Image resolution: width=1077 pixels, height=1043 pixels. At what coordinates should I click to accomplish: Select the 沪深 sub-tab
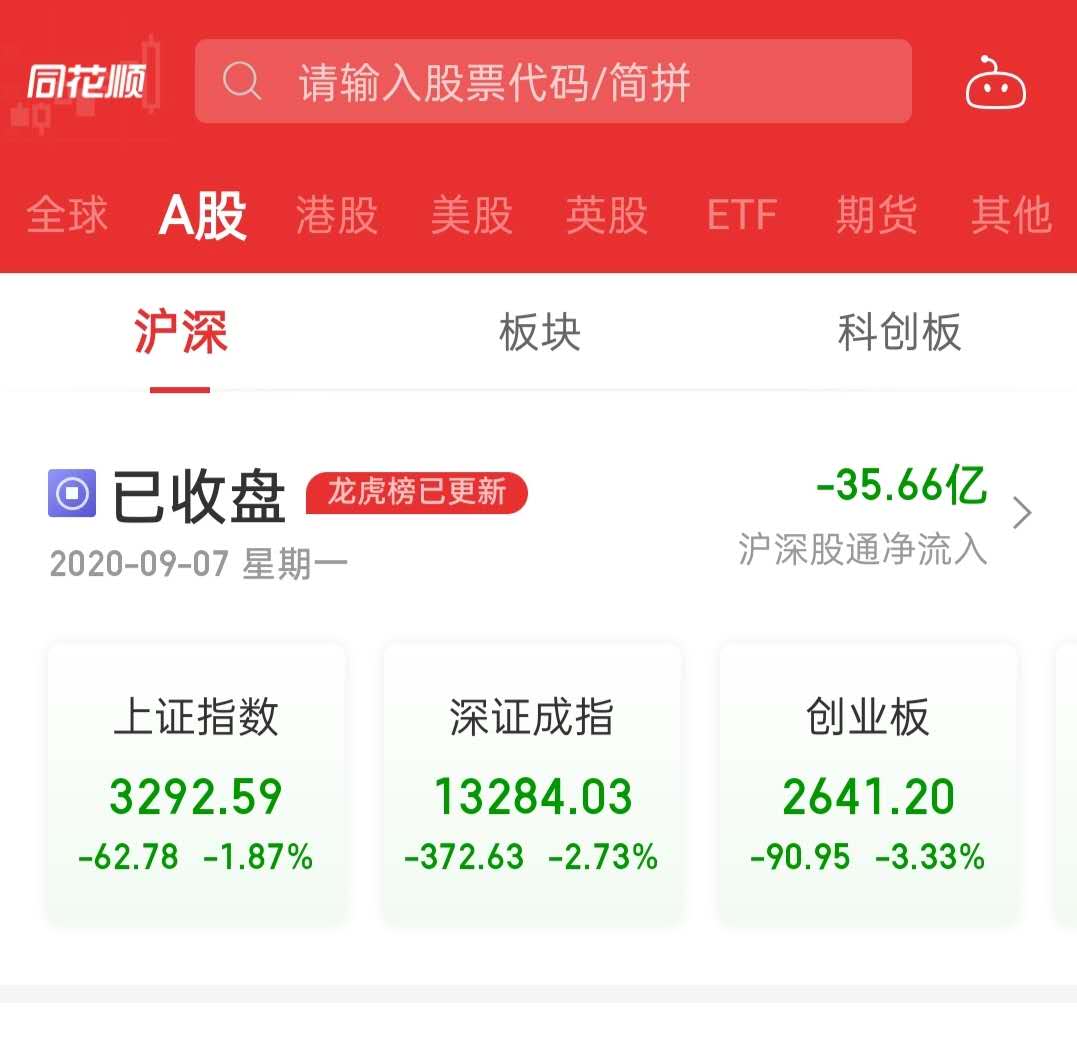pos(181,333)
